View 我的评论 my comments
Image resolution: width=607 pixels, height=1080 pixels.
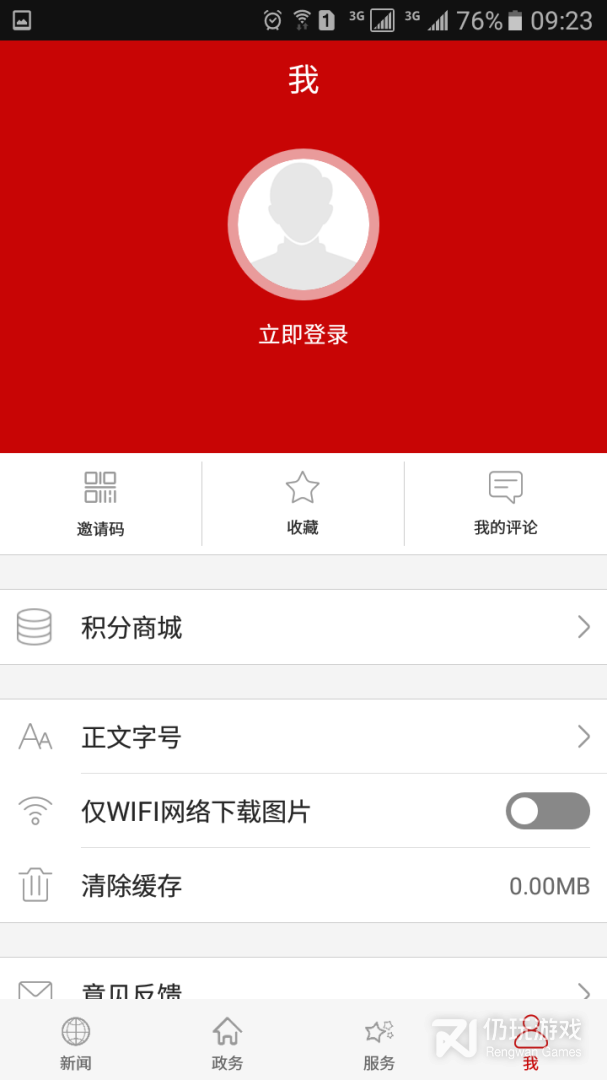[x=505, y=503]
